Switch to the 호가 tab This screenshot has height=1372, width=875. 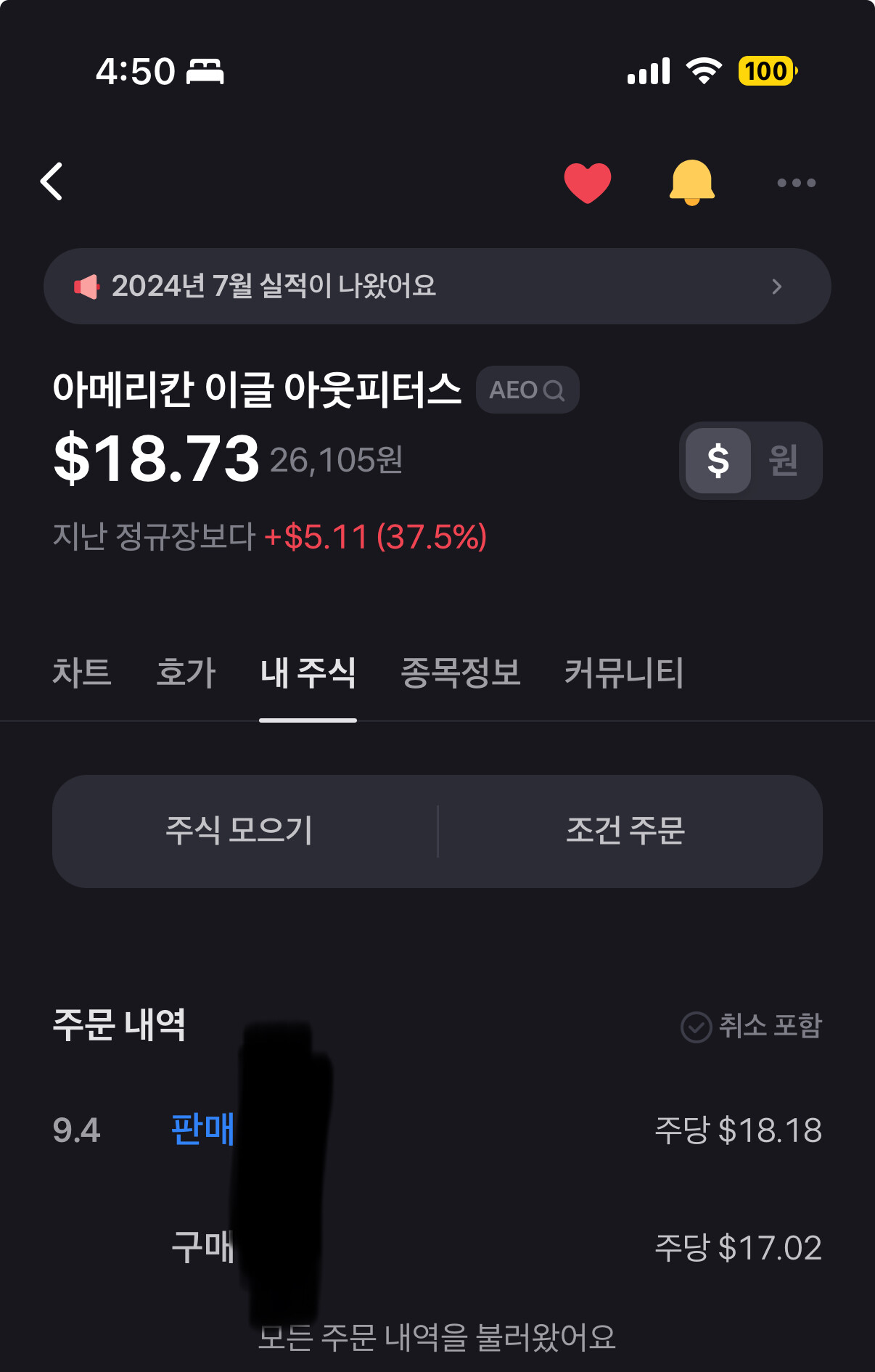pyautogui.click(x=186, y=673)
